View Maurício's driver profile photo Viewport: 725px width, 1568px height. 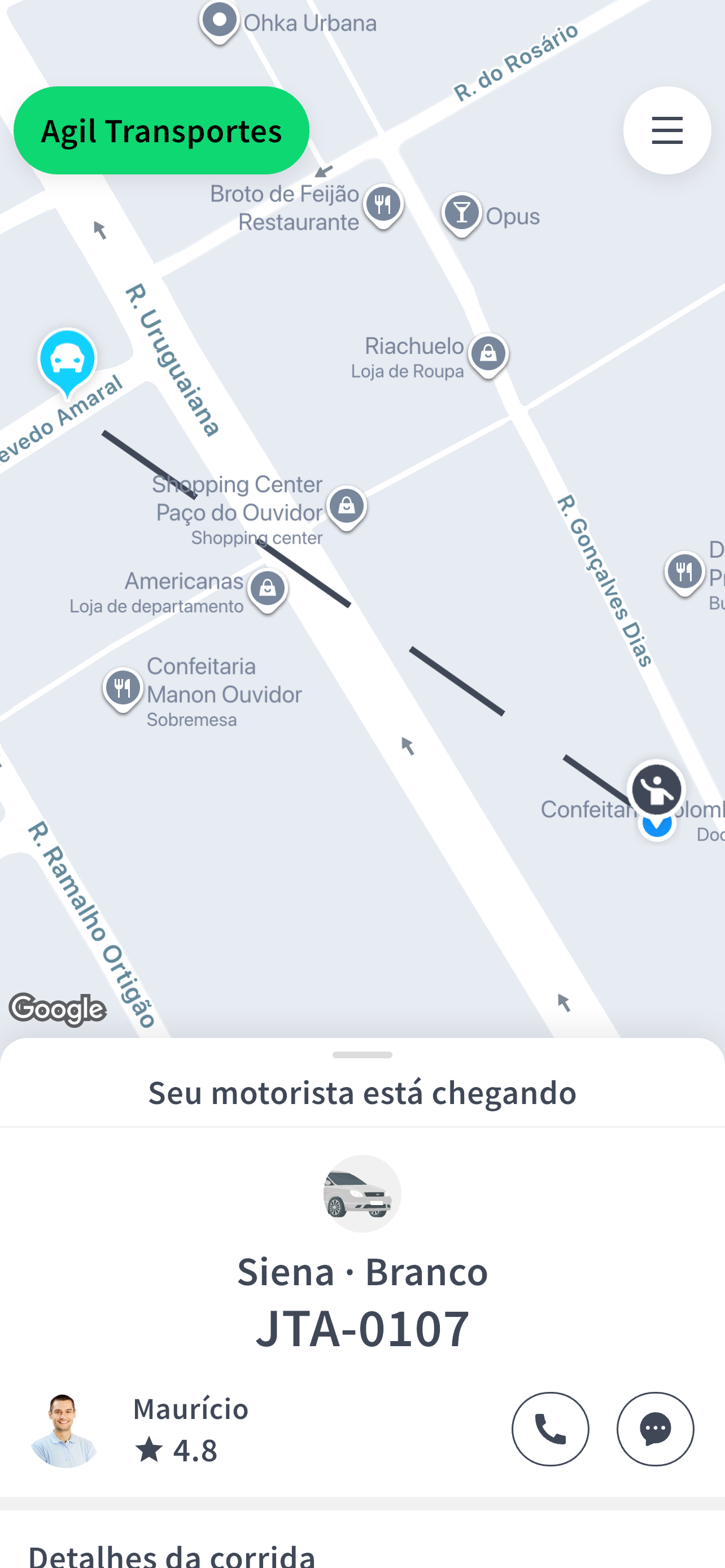pyautogui.click(x=64, y=1430)
